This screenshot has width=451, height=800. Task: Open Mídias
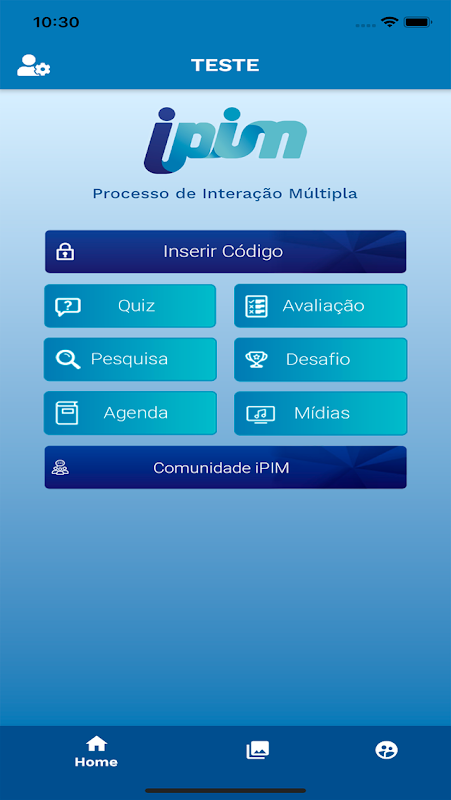pyautogui.click(x=320, y=413)
